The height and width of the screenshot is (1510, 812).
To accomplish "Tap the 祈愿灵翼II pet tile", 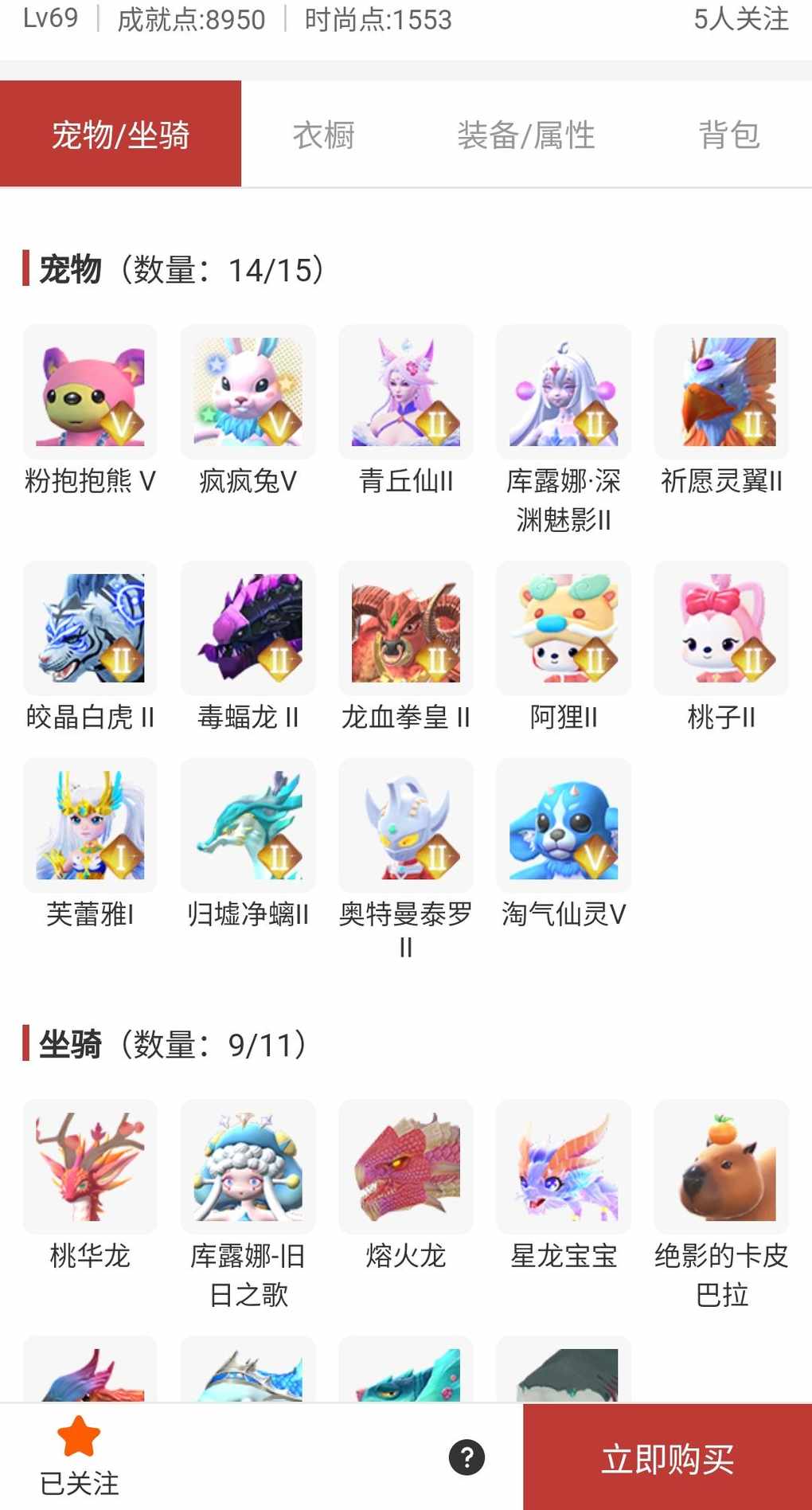I will [x=721, y=392].
